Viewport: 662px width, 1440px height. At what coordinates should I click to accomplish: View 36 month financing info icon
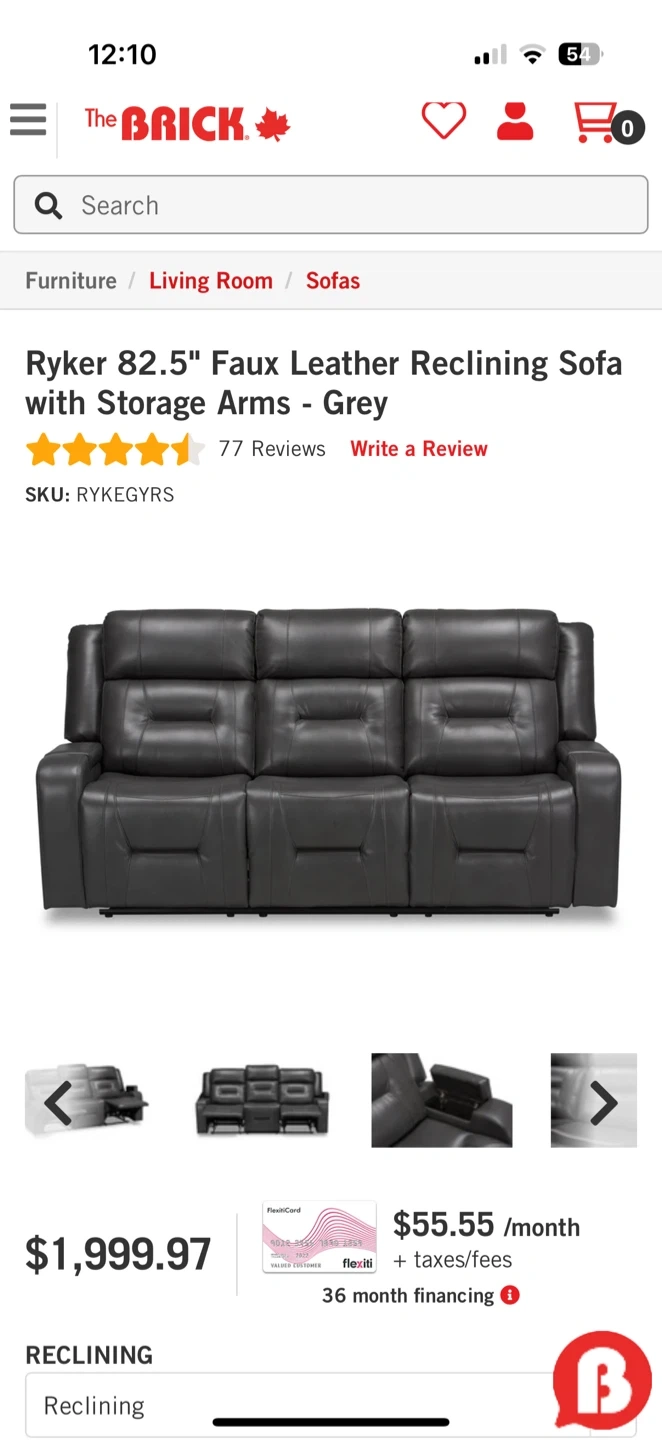click(510, 1295)
